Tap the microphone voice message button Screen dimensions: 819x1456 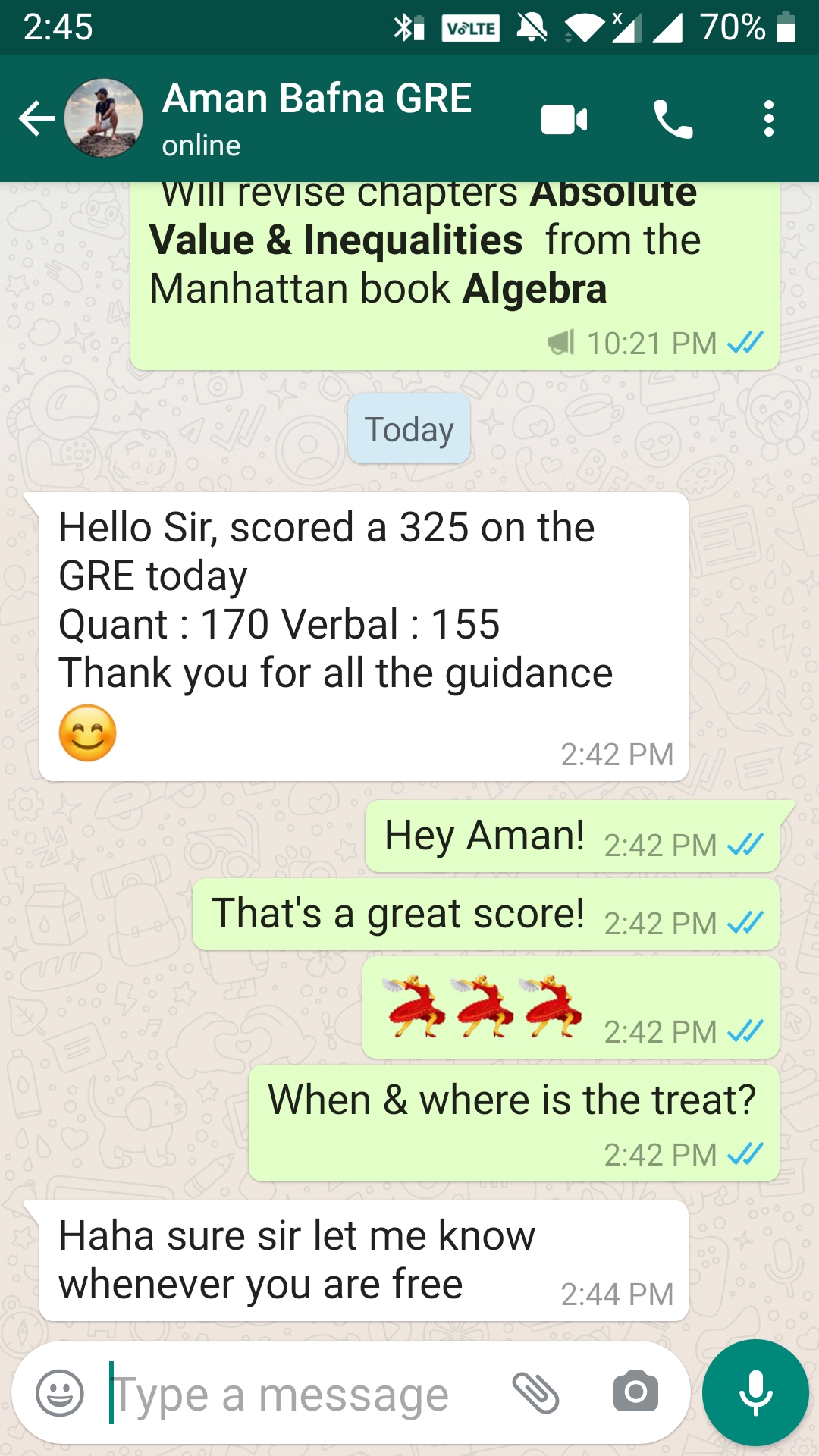point(755,1392)
